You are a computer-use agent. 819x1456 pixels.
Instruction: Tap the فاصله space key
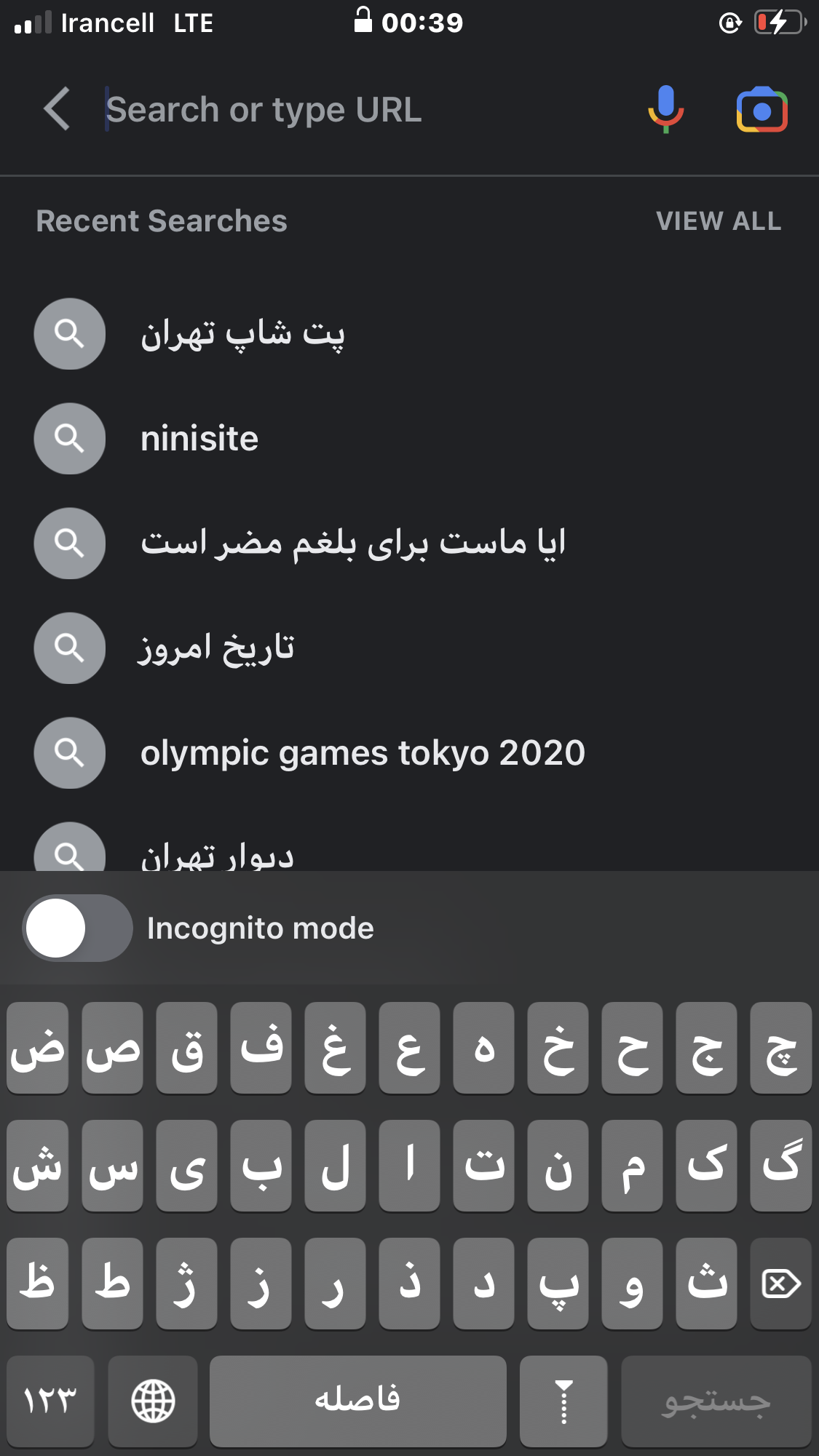[x=357, y=1401]
